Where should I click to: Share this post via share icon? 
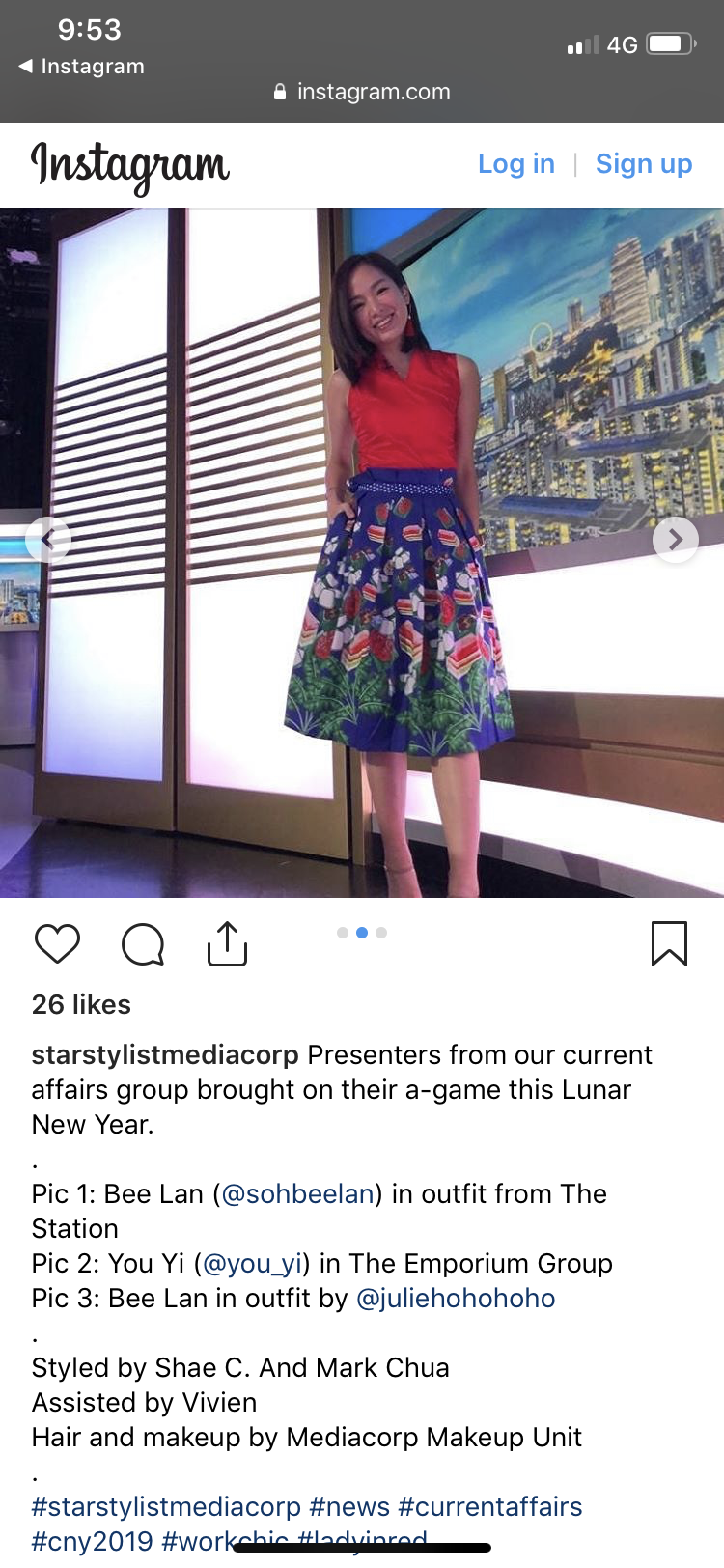[228, 943]
